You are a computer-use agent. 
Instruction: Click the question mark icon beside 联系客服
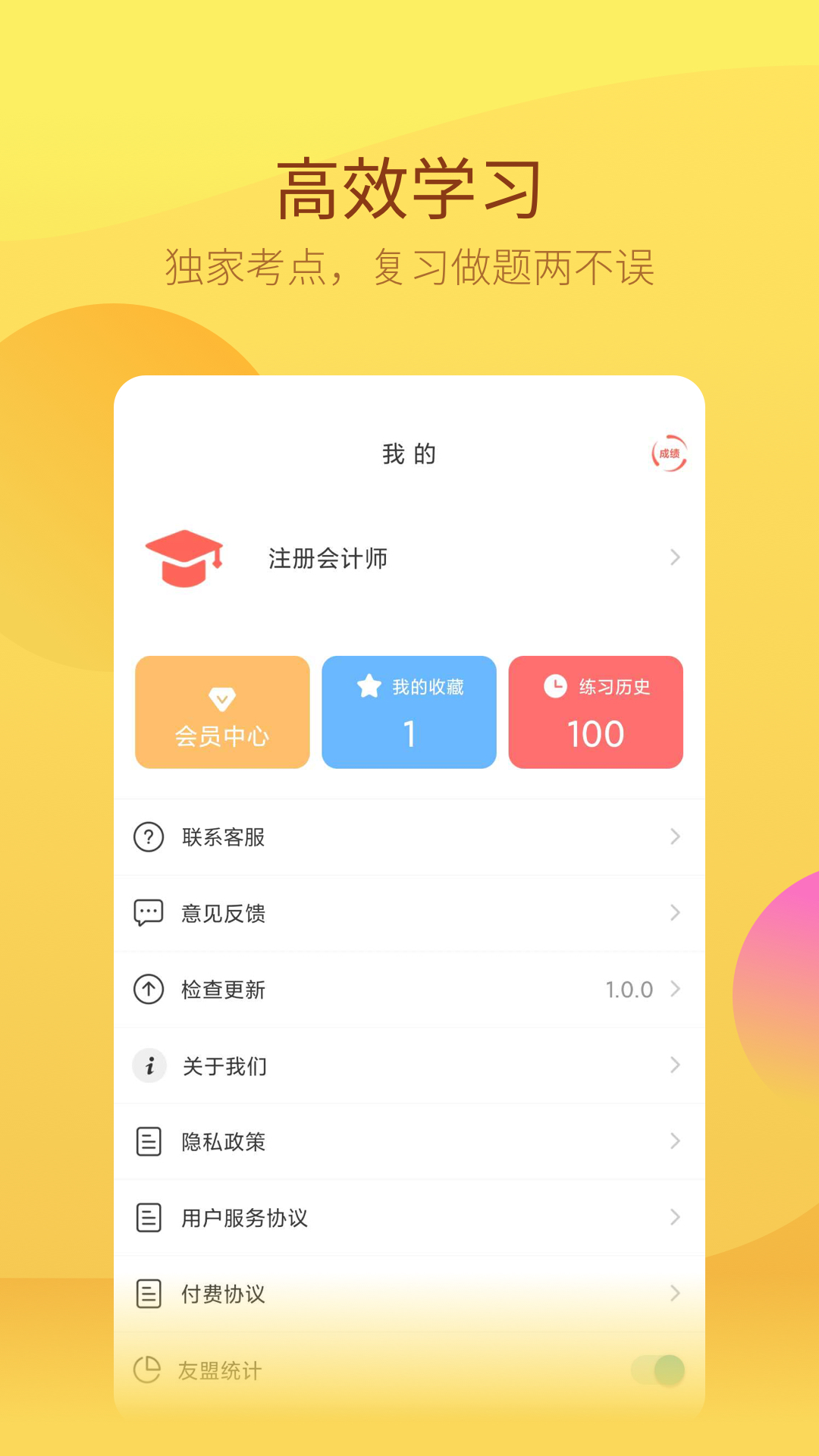(x=149, y=837)
